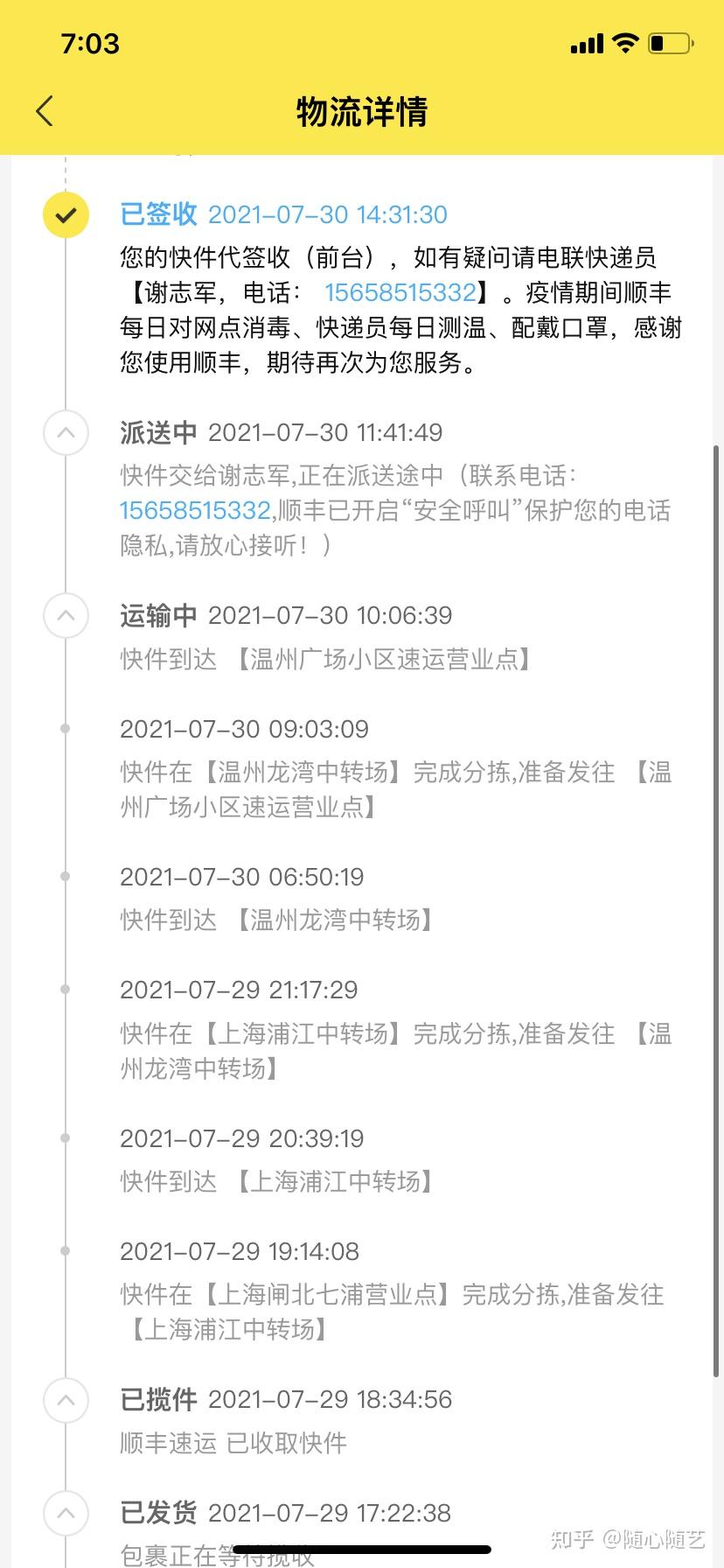Tap the phone number in the 派送中 entry
This screenshot has height=1568, width=724.
[195, 510]
